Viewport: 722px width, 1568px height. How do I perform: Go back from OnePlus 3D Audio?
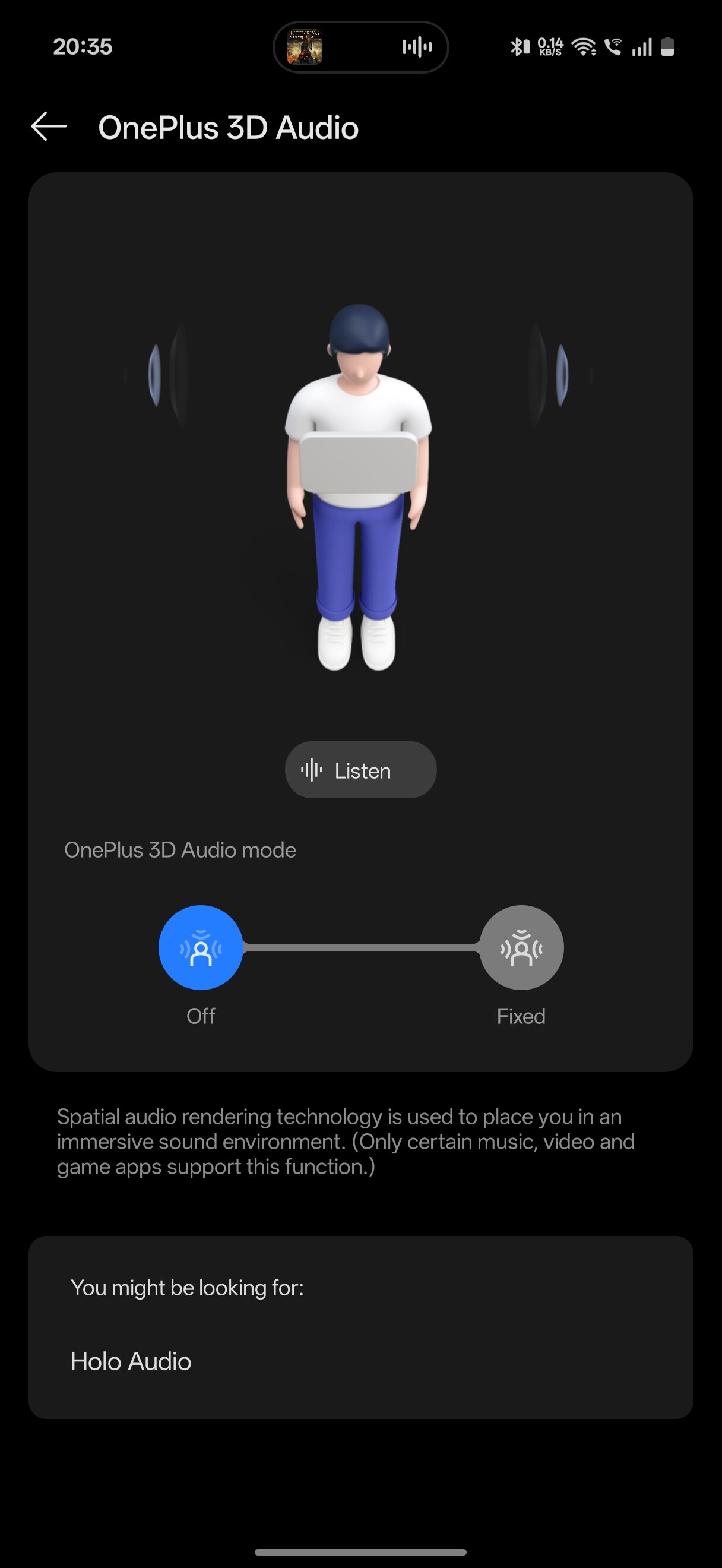(49, 127)
